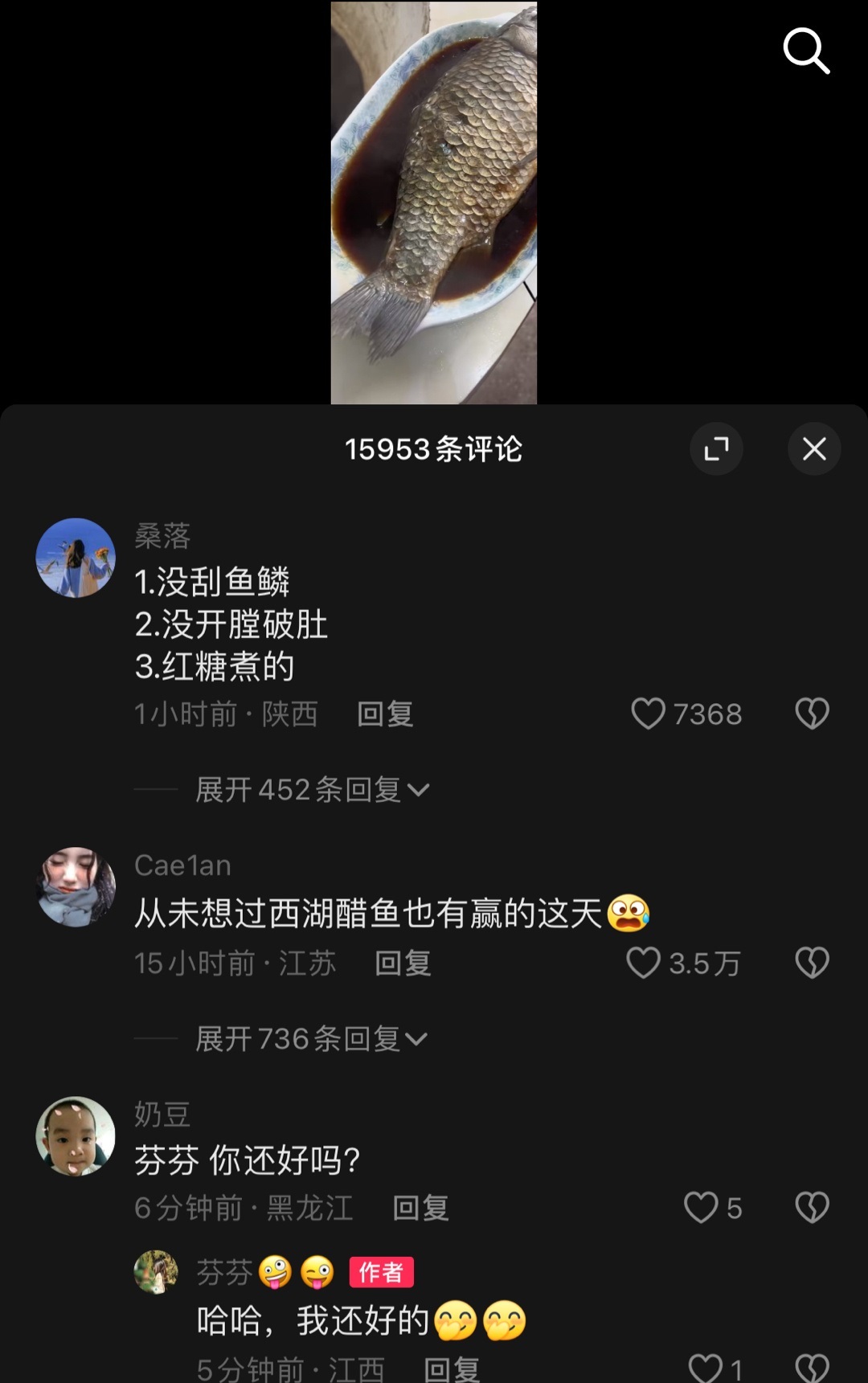Dislike Cae1an's comment
The height and width of the screenshot is (1383, 868).
(x=812, y=963)
